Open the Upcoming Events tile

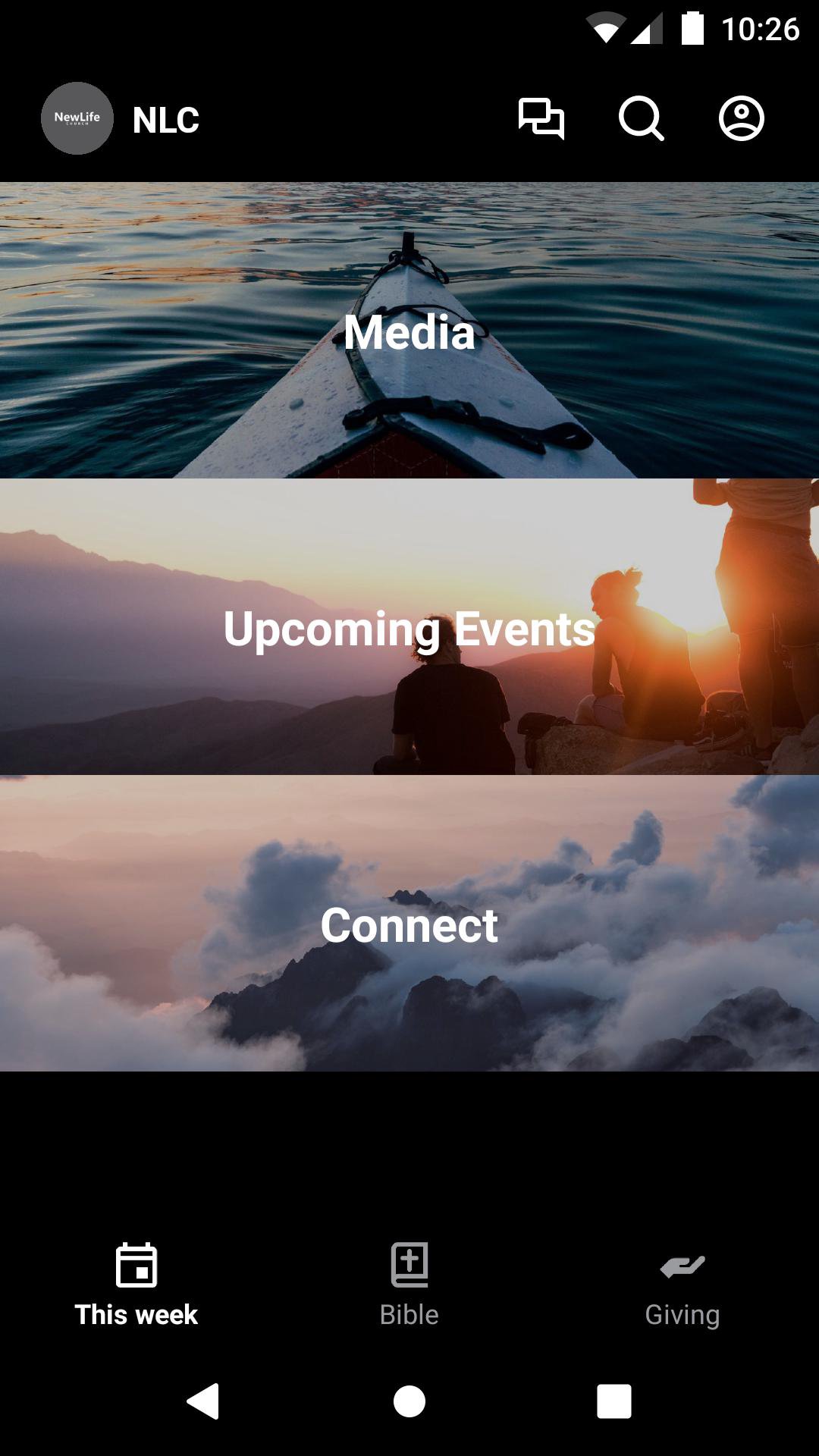point(409,627)
